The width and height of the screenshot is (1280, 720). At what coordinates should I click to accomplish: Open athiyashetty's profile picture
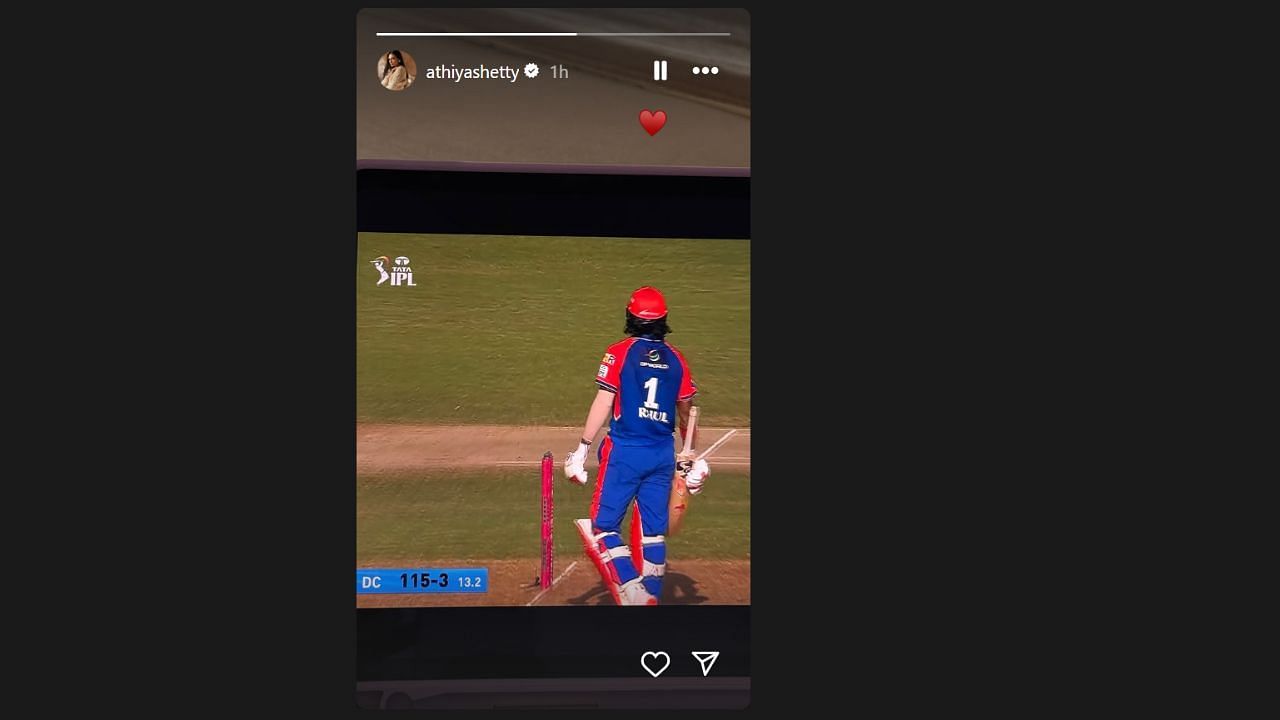pos(396,71)
